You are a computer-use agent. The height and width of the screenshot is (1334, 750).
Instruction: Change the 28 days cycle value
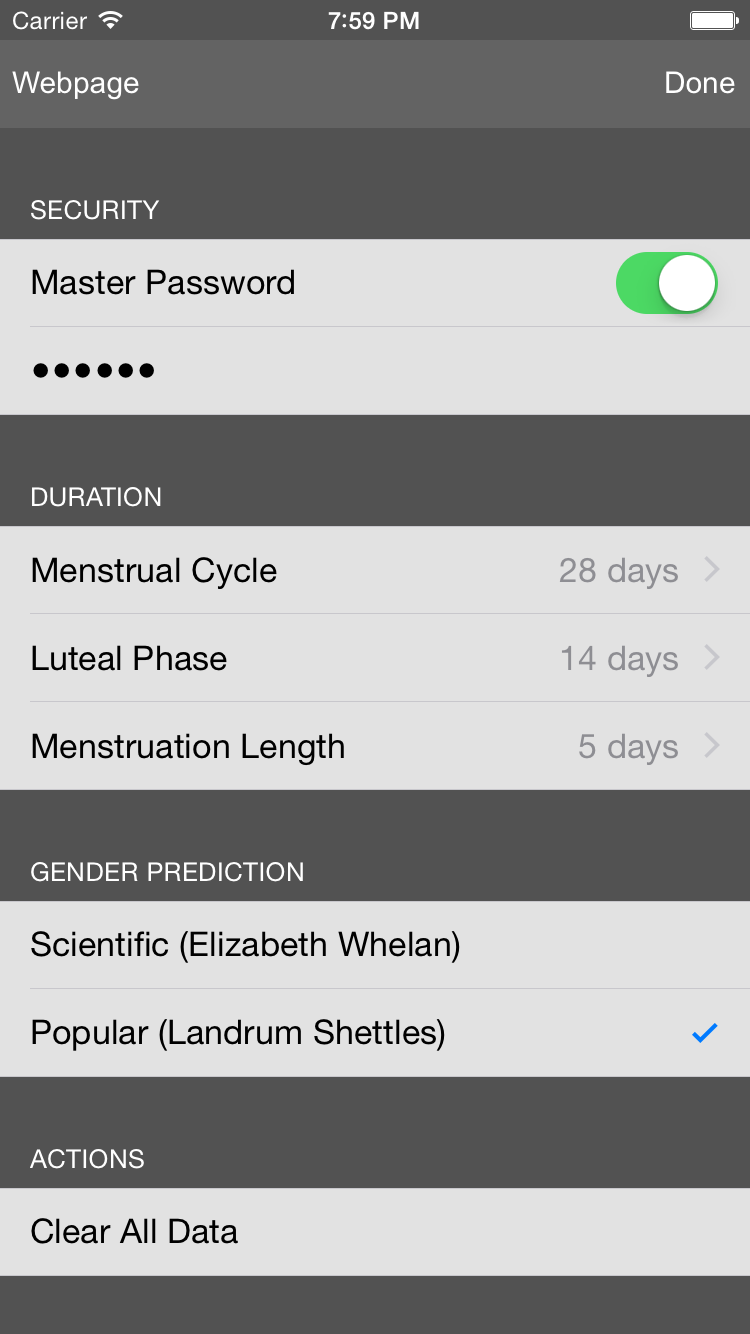pyautogui.click(x=619, y=570)
